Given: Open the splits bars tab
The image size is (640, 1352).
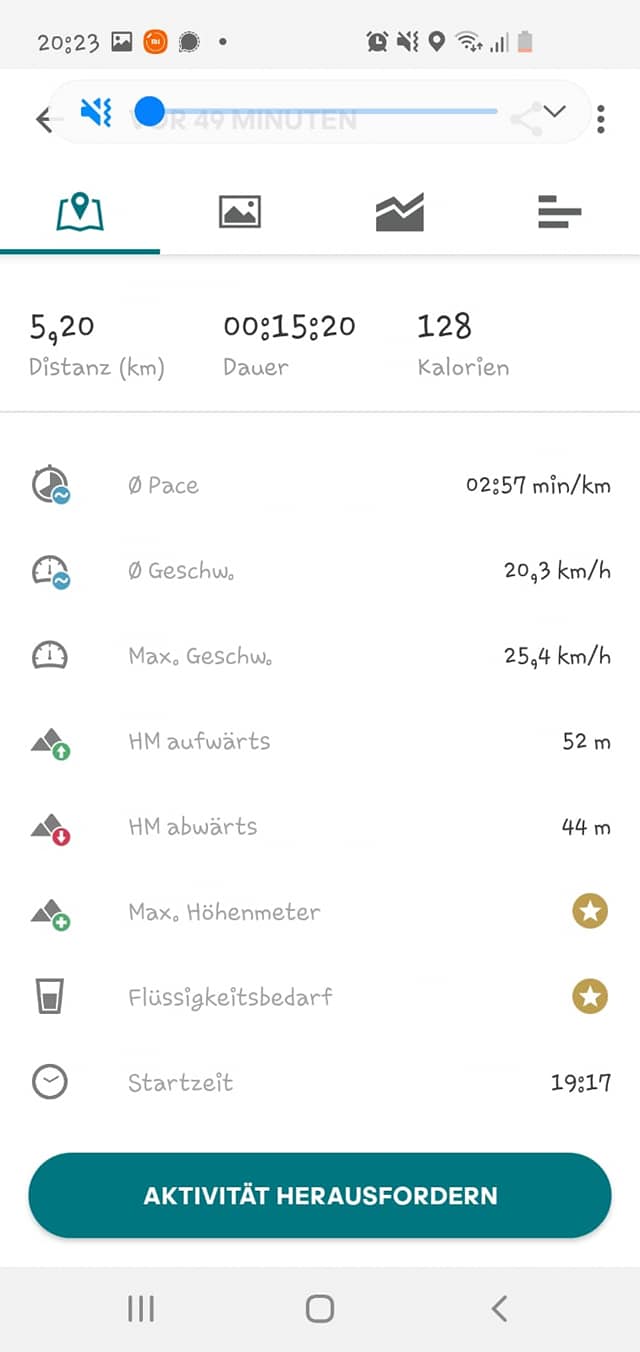Looking at the screenshot, I should 560,212.
